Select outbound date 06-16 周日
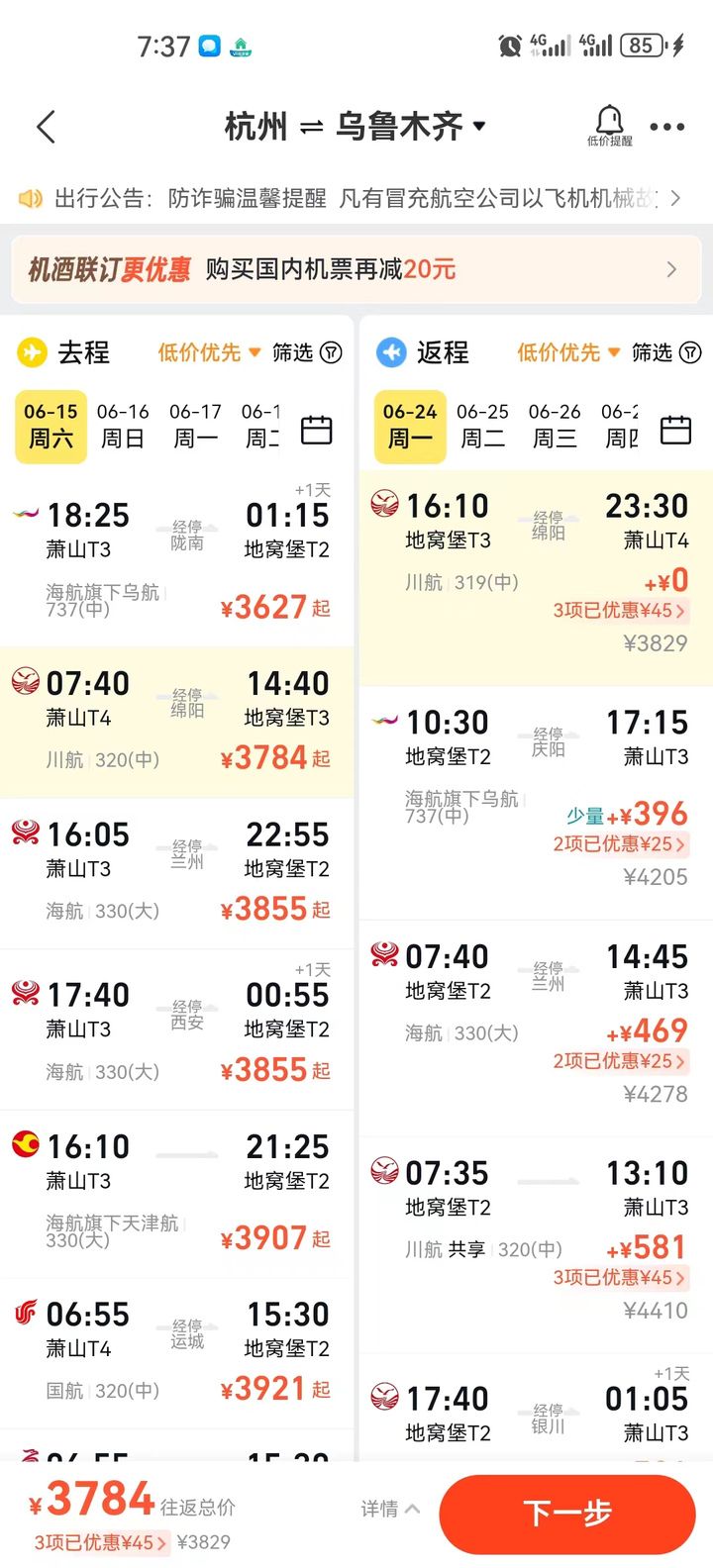The width and height of the screenshot is (713, 1568). [123, 425]
